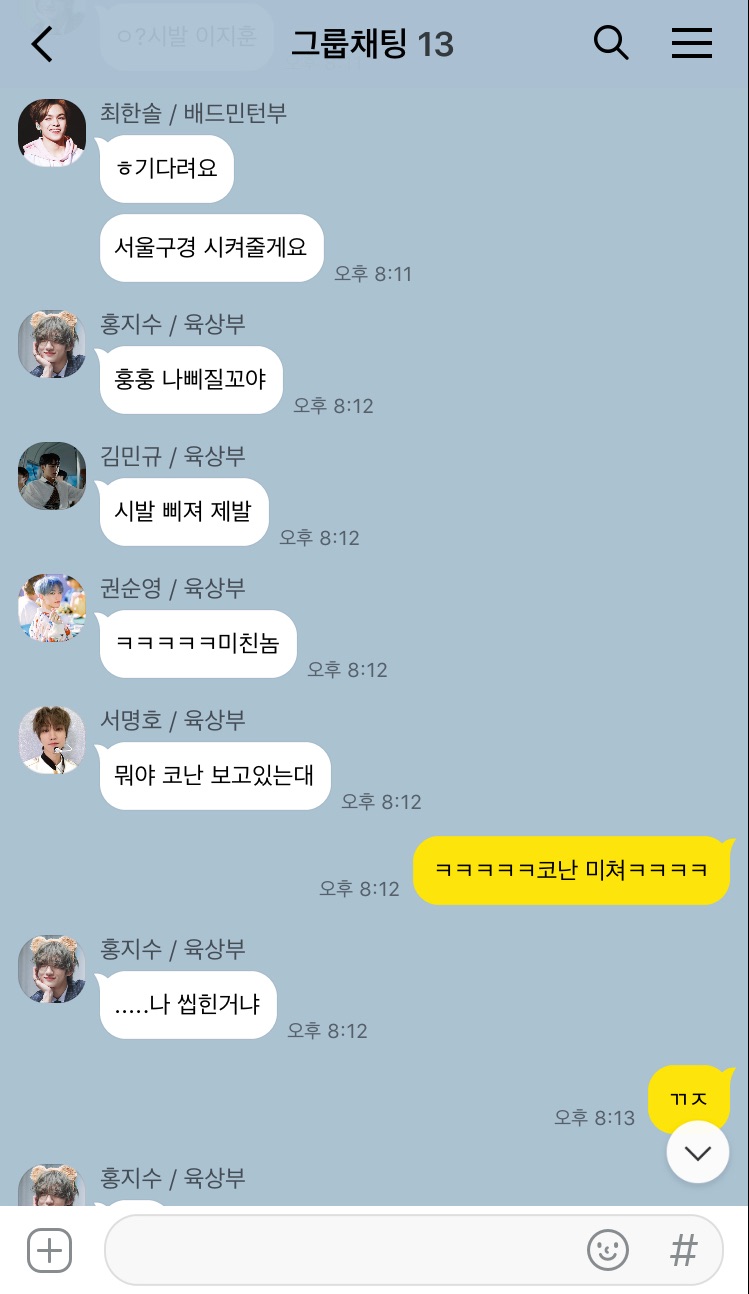Viewport: 749px width, 1294px height.
Task: View 김민규's profile photo
Action: (x=52, y=476)
